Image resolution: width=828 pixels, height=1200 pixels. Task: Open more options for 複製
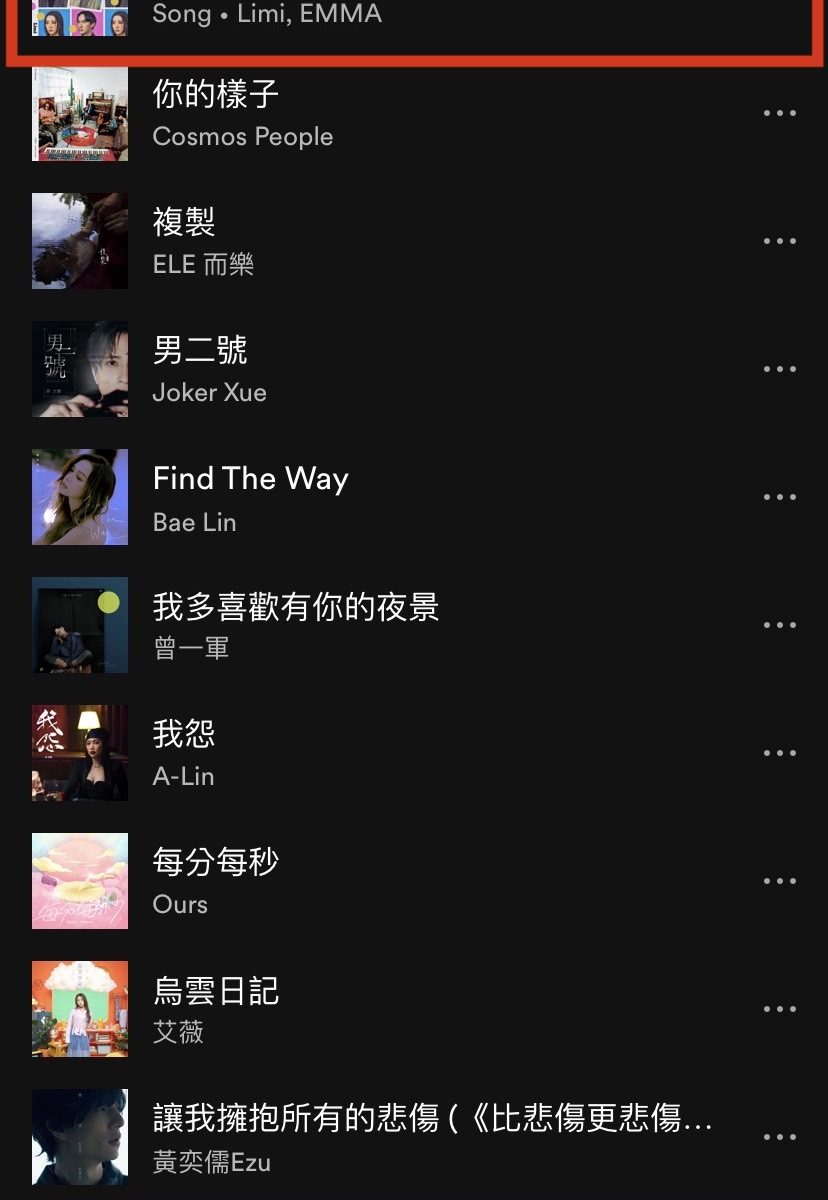[779, 241]
